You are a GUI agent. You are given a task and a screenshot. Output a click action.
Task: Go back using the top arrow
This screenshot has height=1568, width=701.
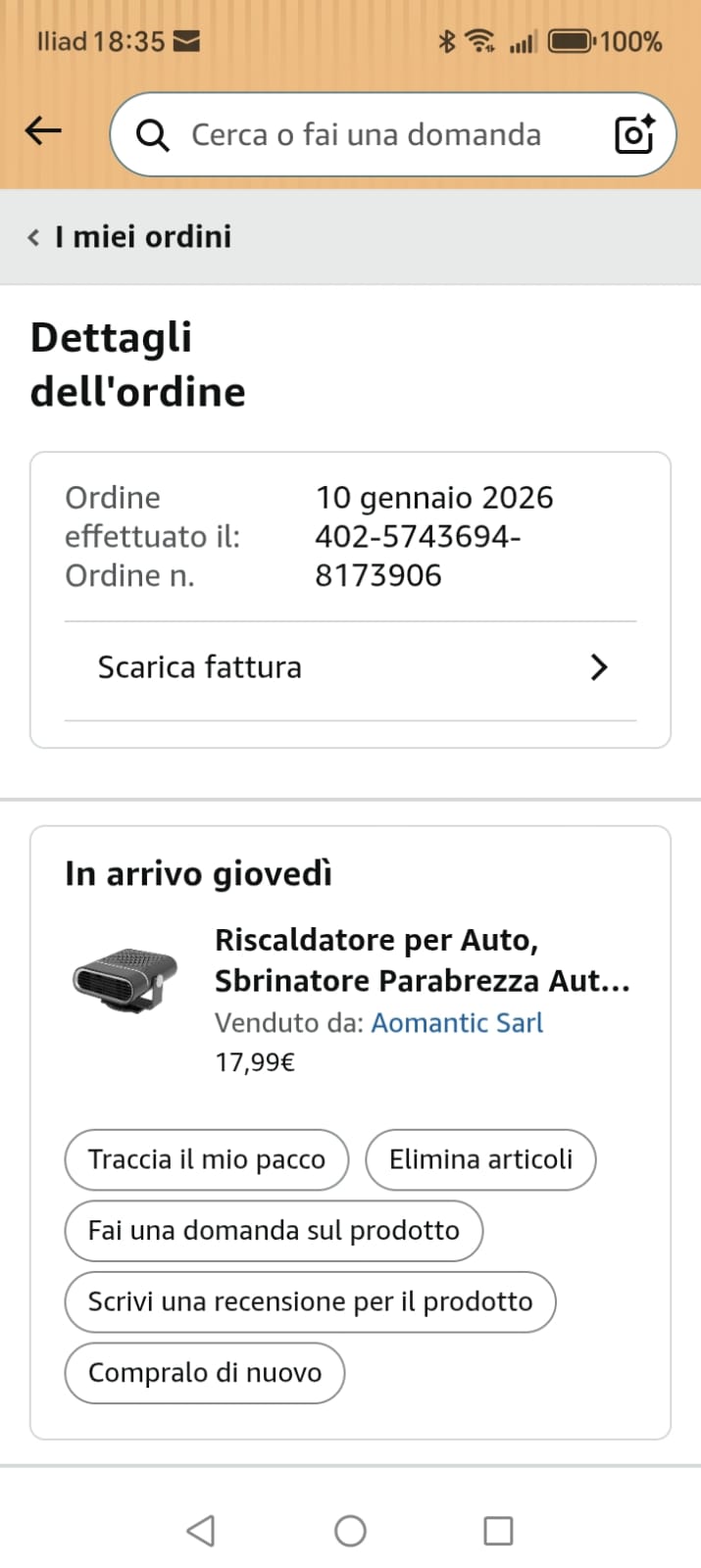click(x=43, y=131)
